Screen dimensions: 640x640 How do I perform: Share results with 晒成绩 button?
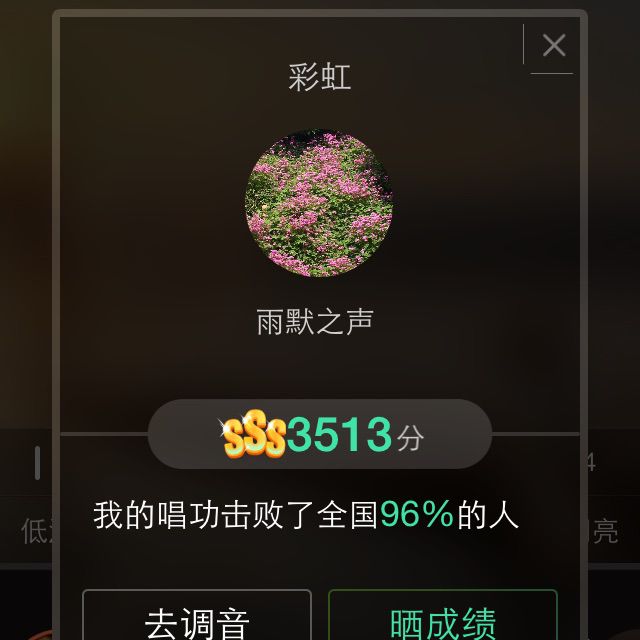pos(442,620)
